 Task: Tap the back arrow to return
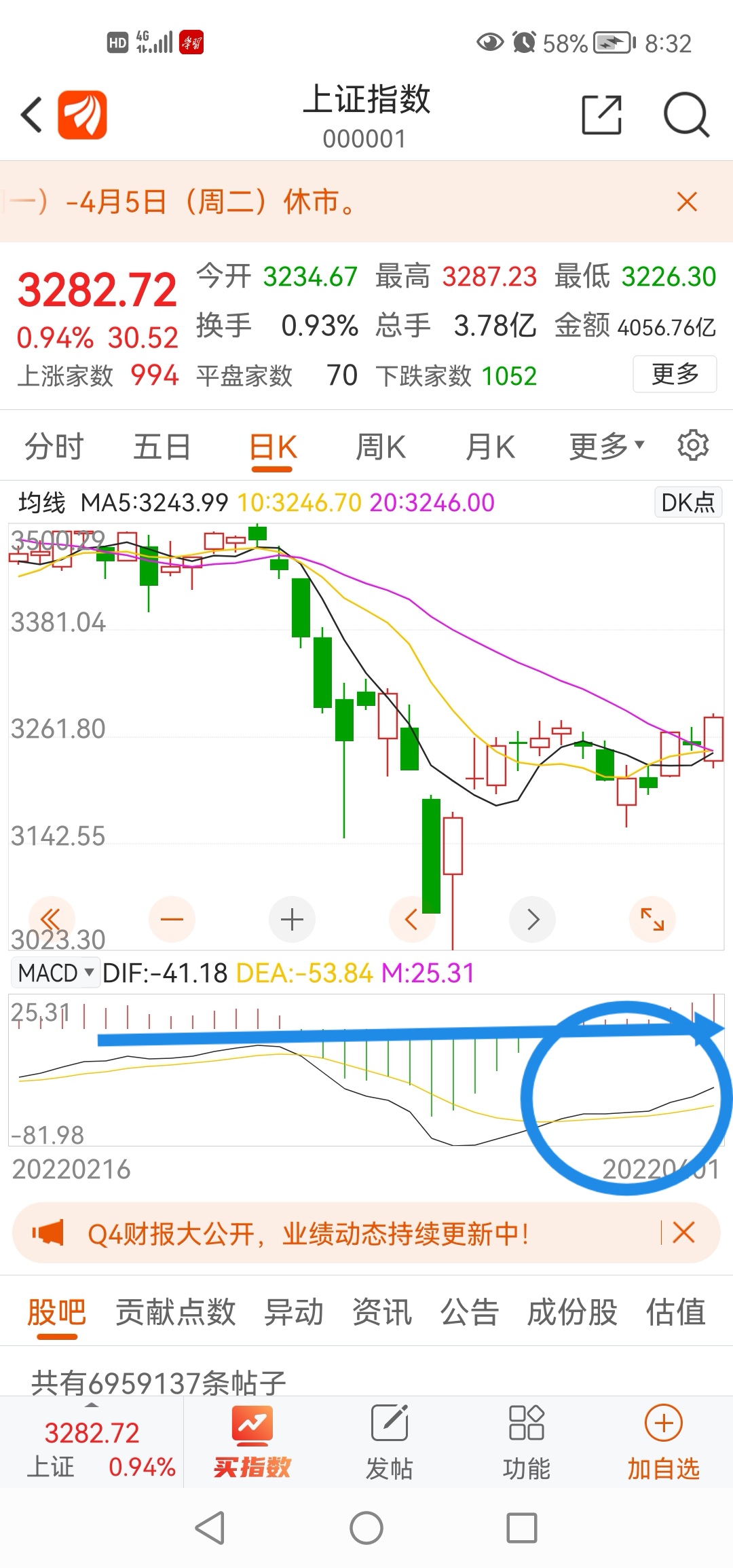click(x=31, y=114)
